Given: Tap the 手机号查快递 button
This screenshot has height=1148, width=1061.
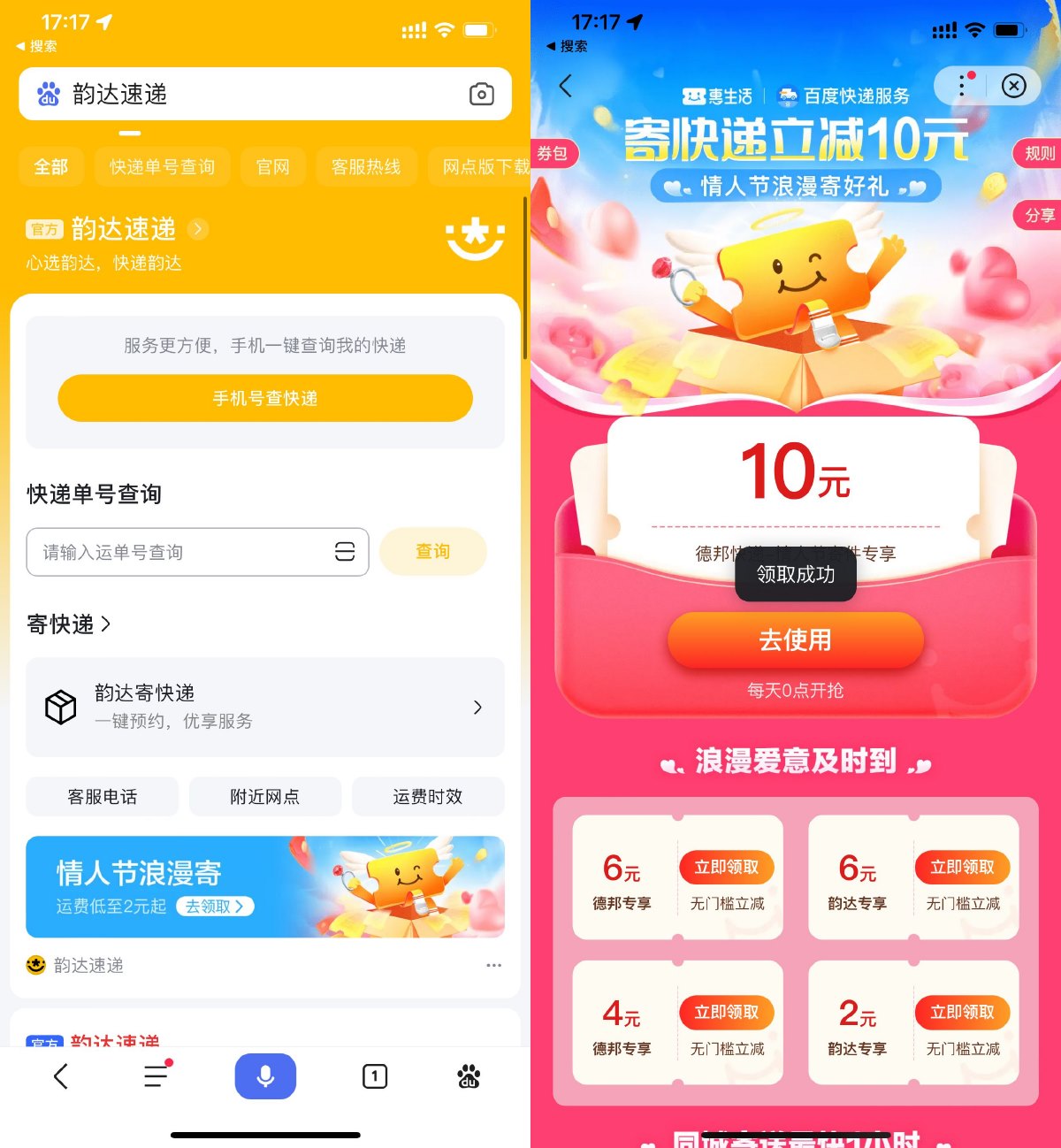Looking at the screenshot, I should pos(265,398).
